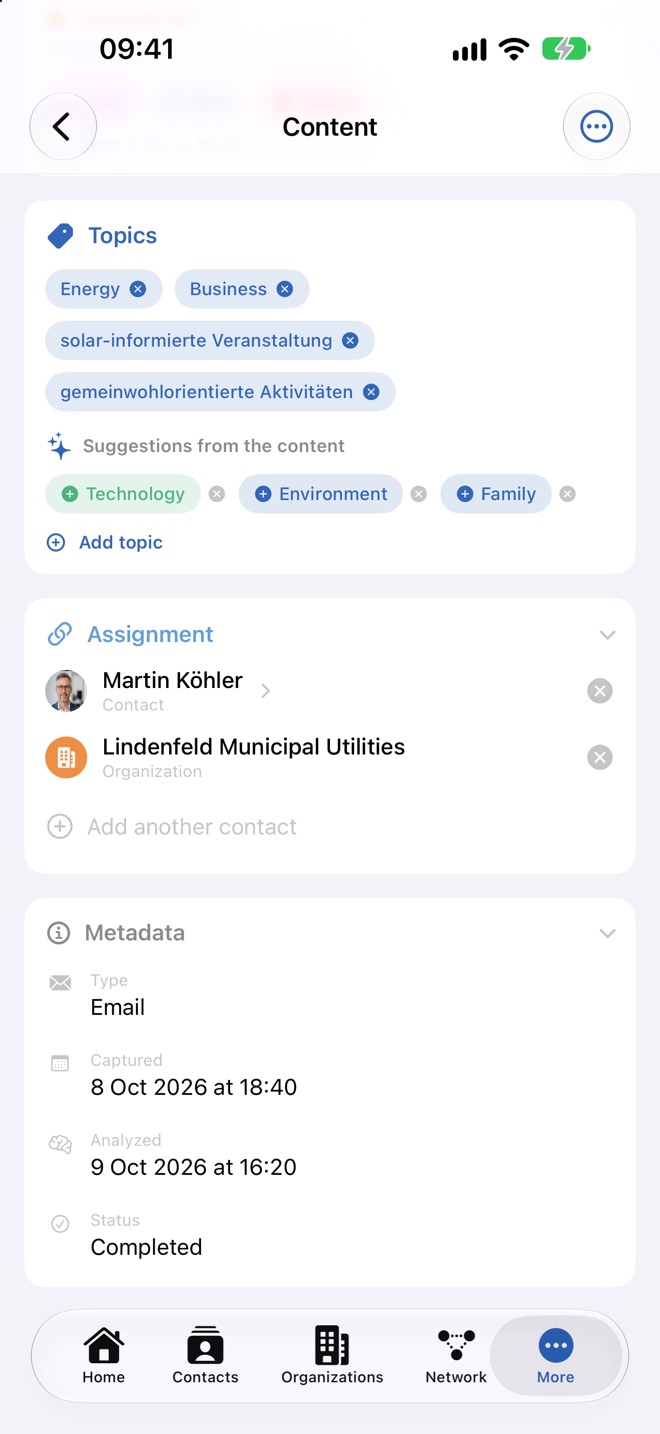Add the suggested Environment topic
The height and width of the screenshot is (1434, 660).
pos(321,494)
